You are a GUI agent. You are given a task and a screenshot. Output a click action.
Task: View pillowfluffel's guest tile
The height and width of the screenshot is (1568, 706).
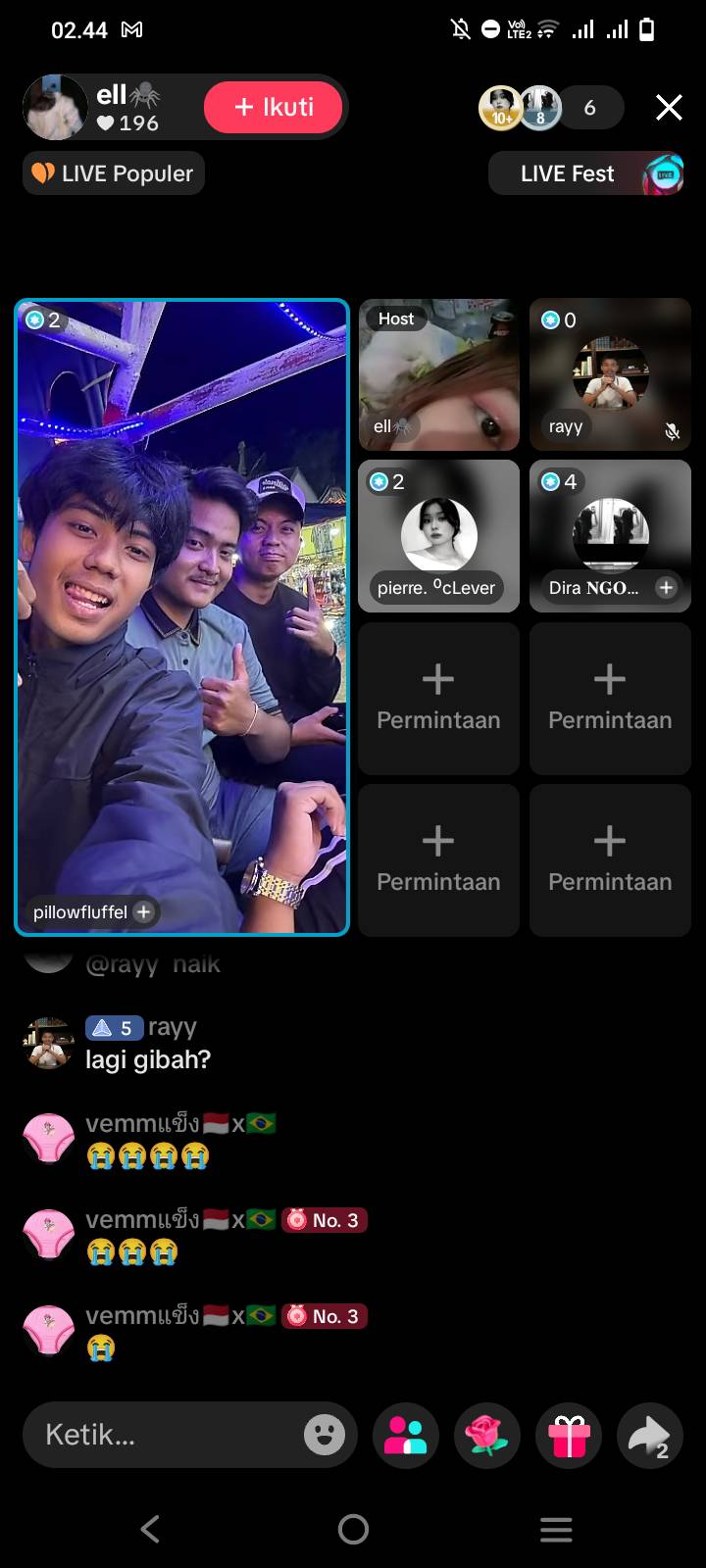181,608
